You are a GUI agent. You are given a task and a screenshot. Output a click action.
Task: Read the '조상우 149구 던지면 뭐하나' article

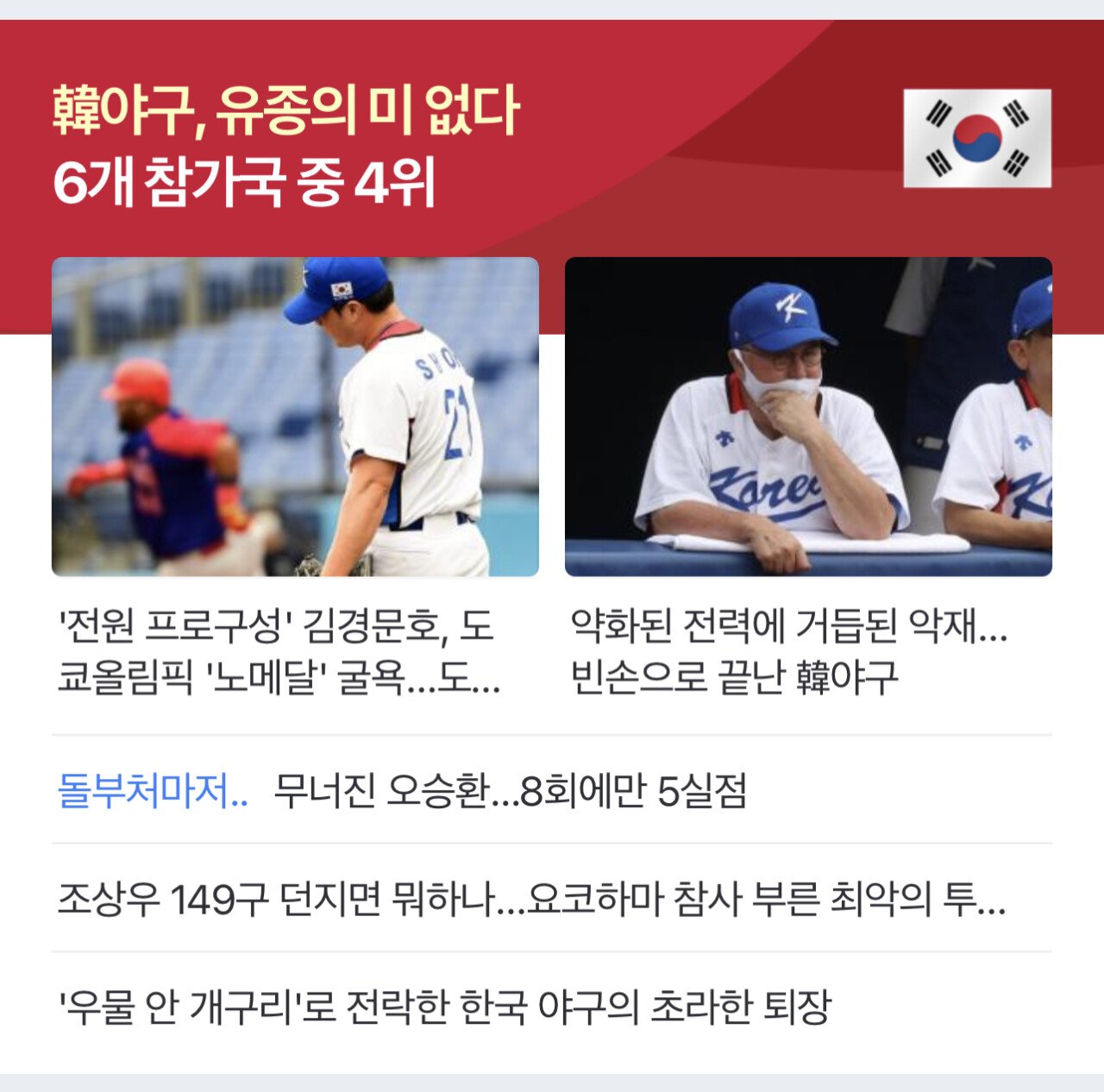pyautogui.click(x=530, y=900)
